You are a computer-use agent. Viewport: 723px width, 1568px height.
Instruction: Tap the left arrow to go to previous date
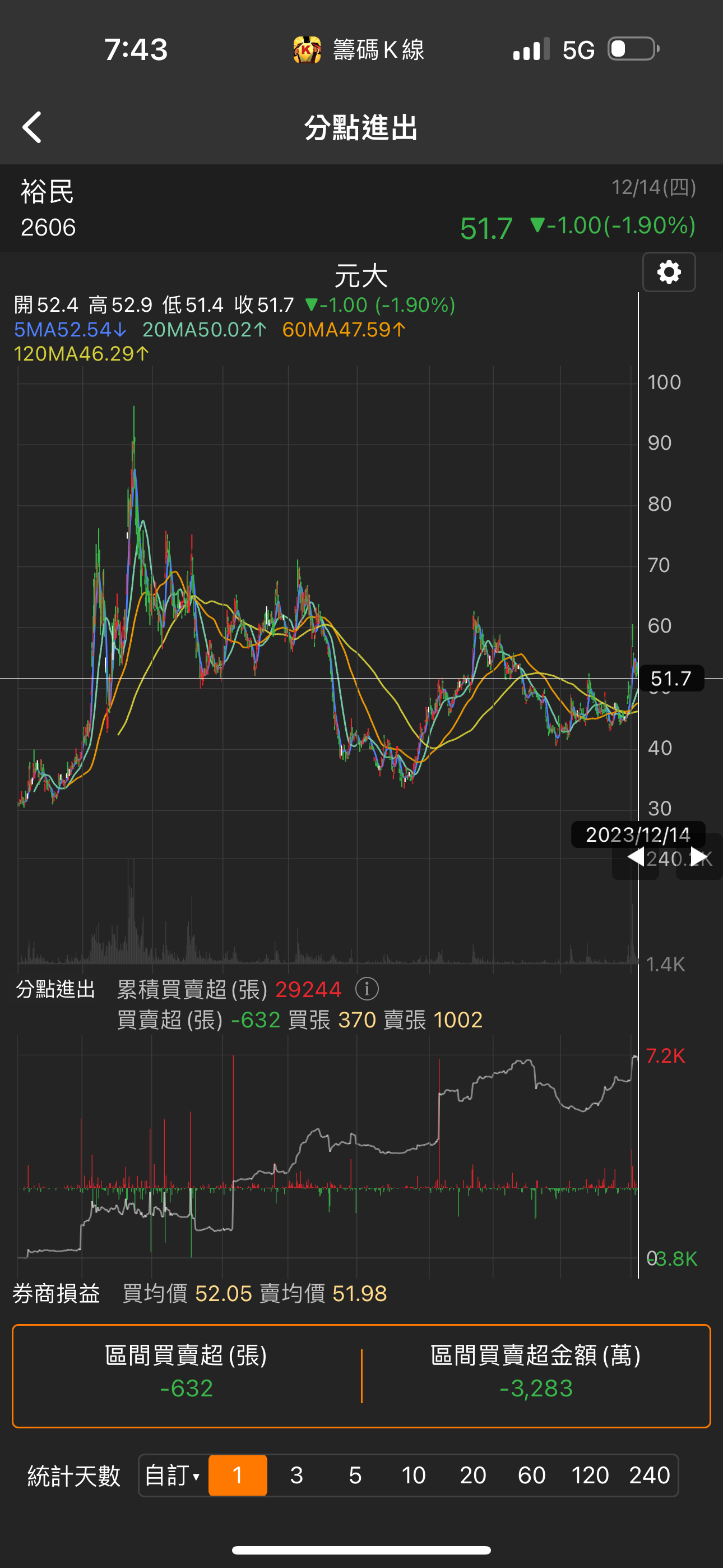636,856
